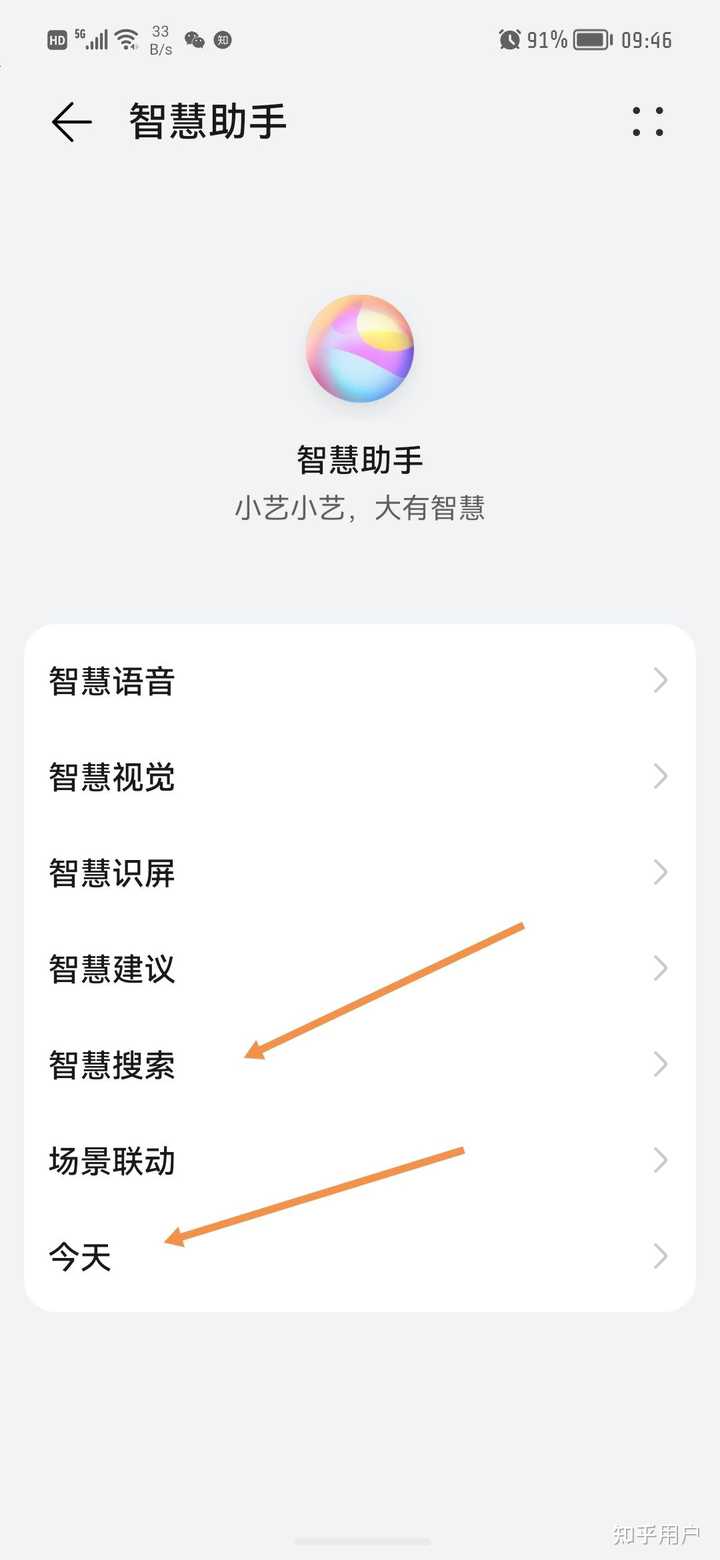The height and width of the screenshot is (1560, 720).
Task: Open 智慧视觉 settings
Action: point(359,777)
